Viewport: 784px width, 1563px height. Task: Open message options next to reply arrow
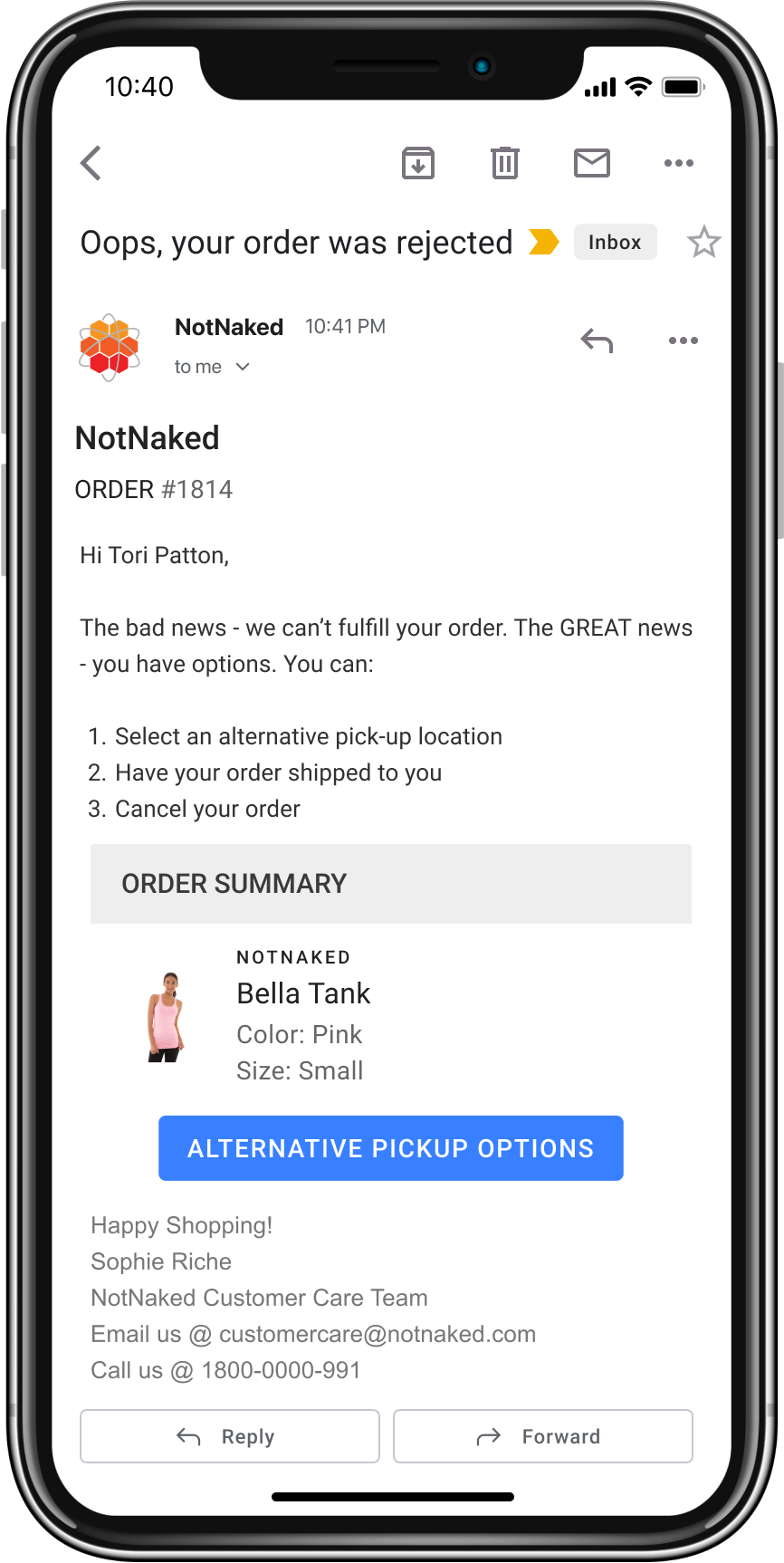tap(683, 340)
